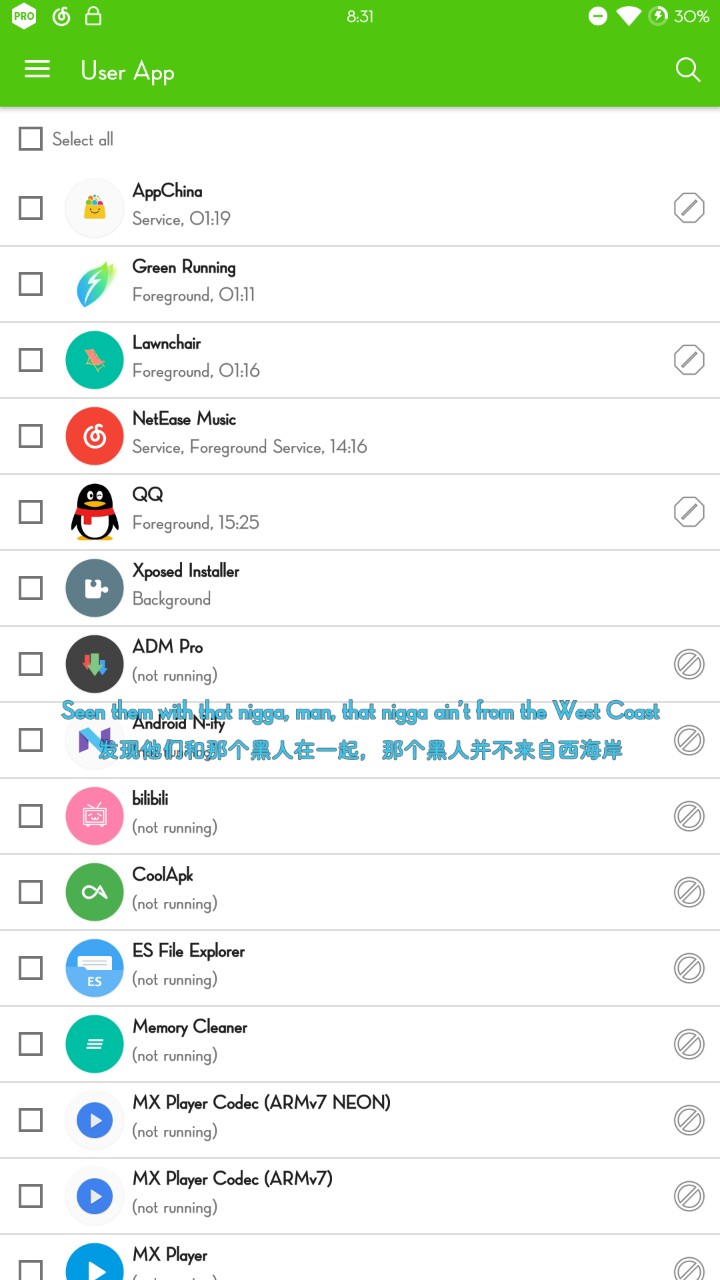Tap the slashed circle icon beside Lawnchair

[689, 360]
